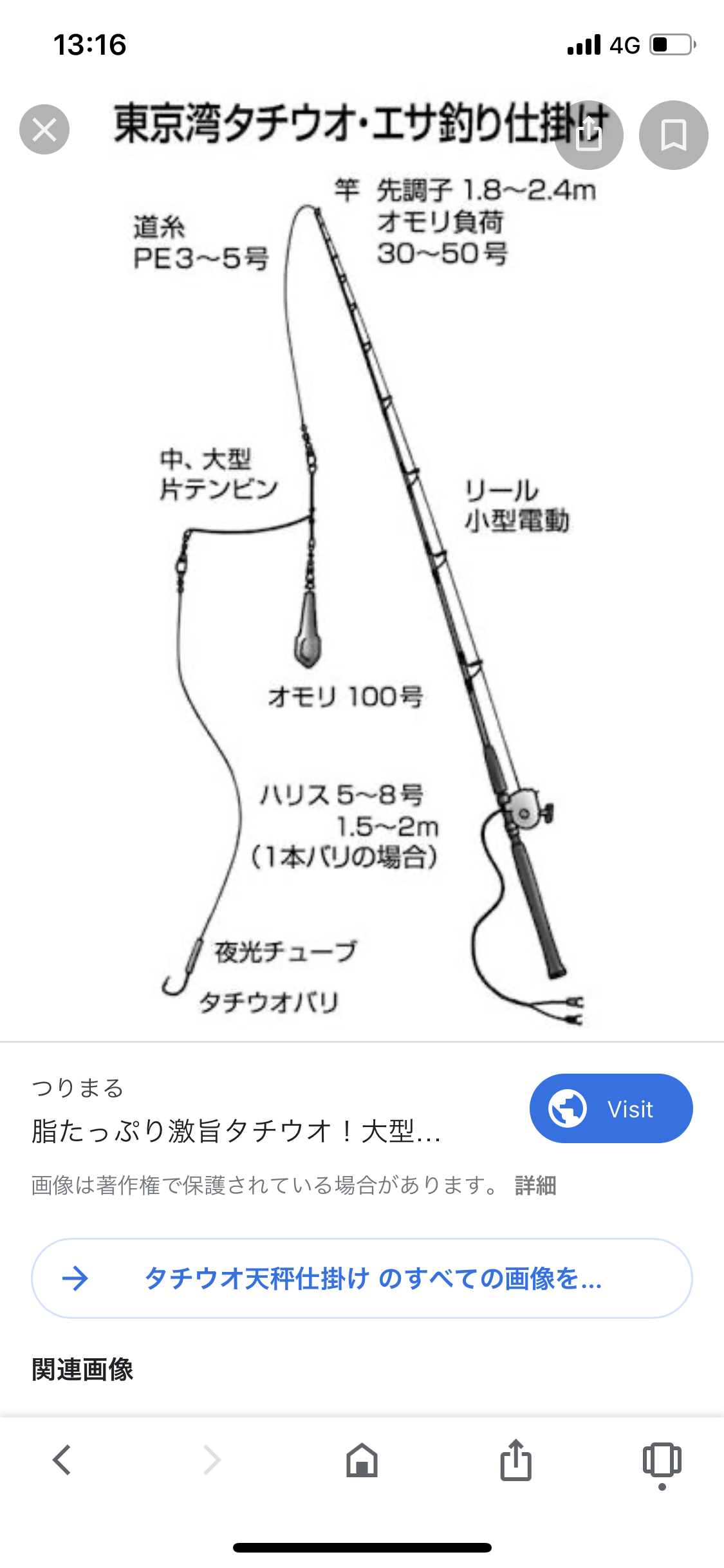Go to the browser home page
Screen dimensions: 724x1568
pos(362,1460)
